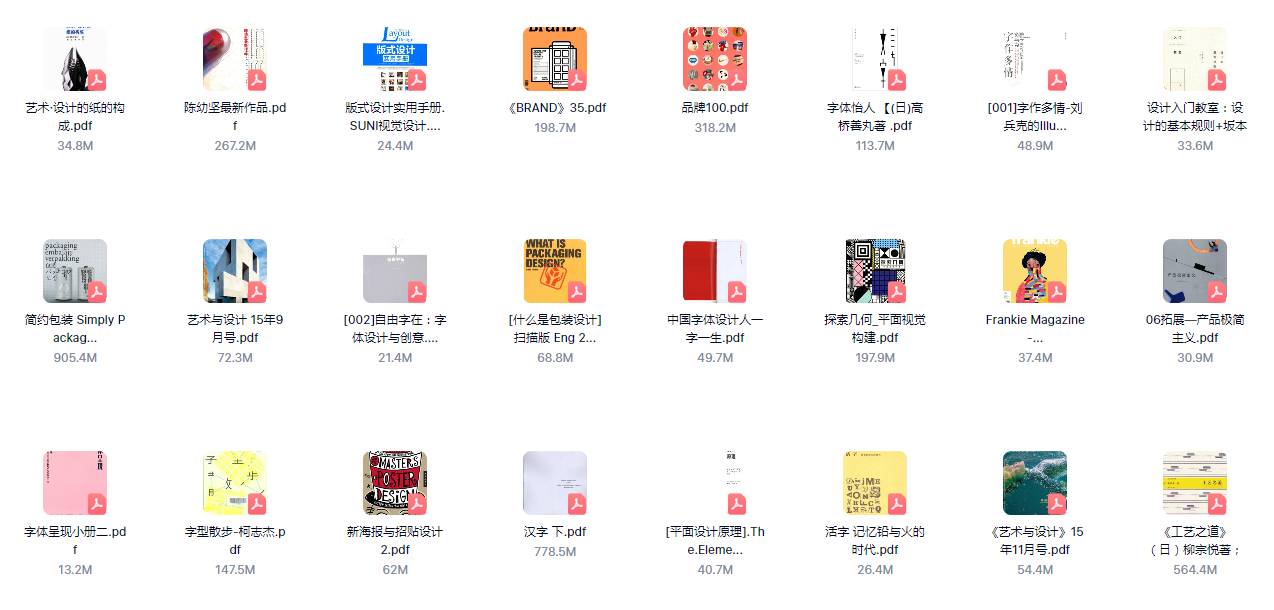Open [什么是包装设计] 扫描版 file
Viewport: 1274px width, 610px height.
(555, 271)
